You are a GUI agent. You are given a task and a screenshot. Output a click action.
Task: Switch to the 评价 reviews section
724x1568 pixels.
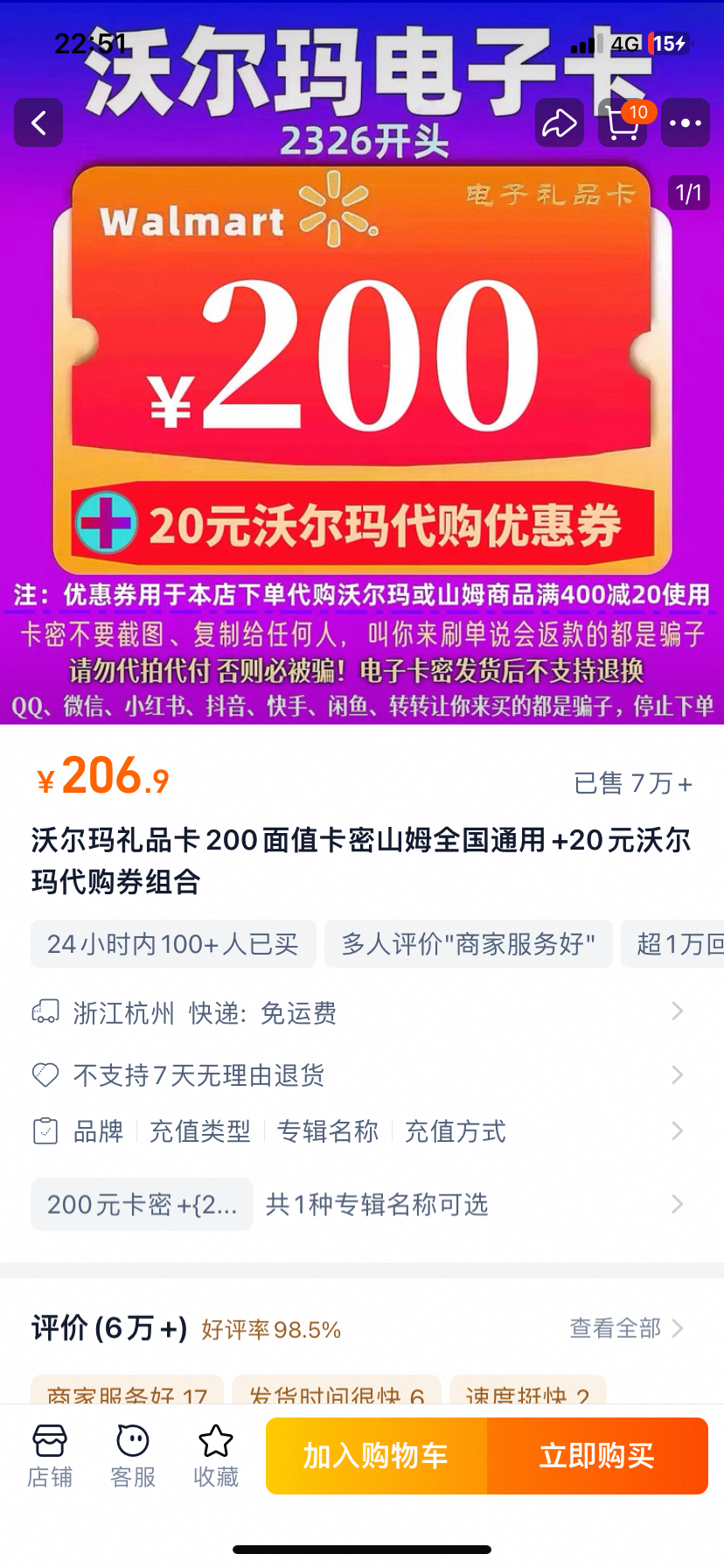(x=105, y=1328)
